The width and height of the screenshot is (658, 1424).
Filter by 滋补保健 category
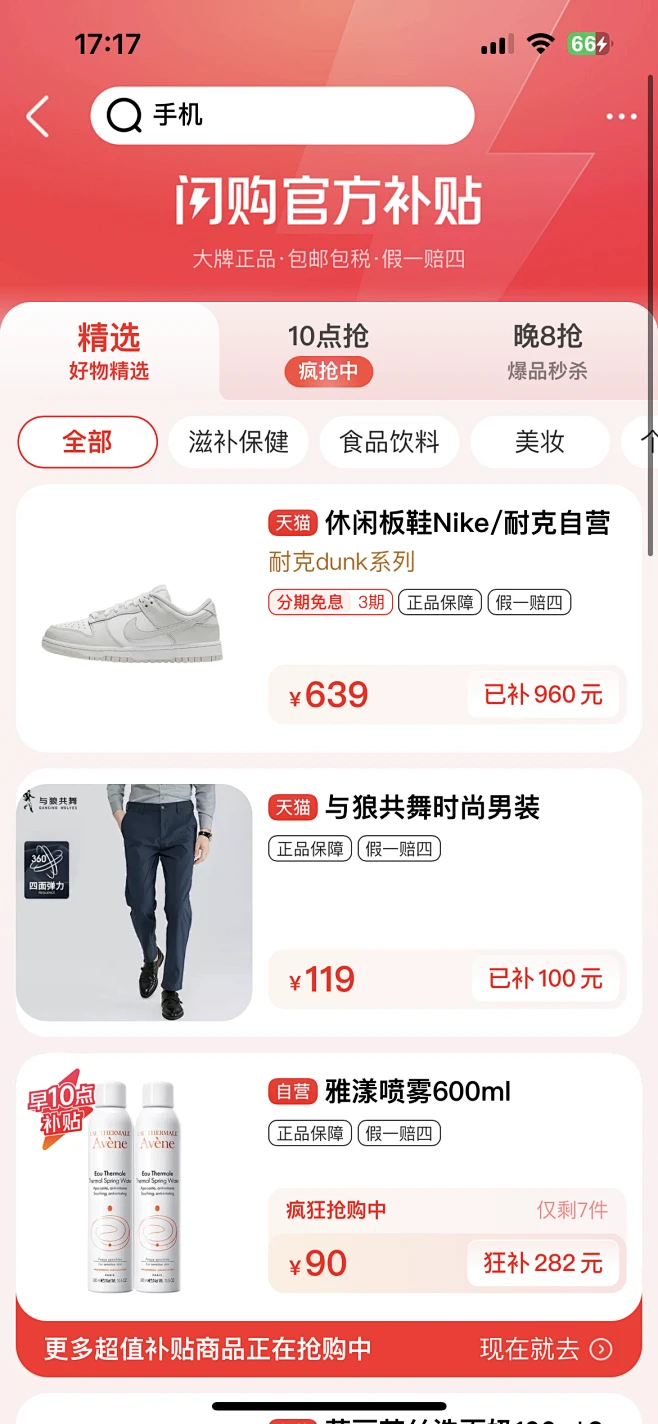click(x=239, y=442)
